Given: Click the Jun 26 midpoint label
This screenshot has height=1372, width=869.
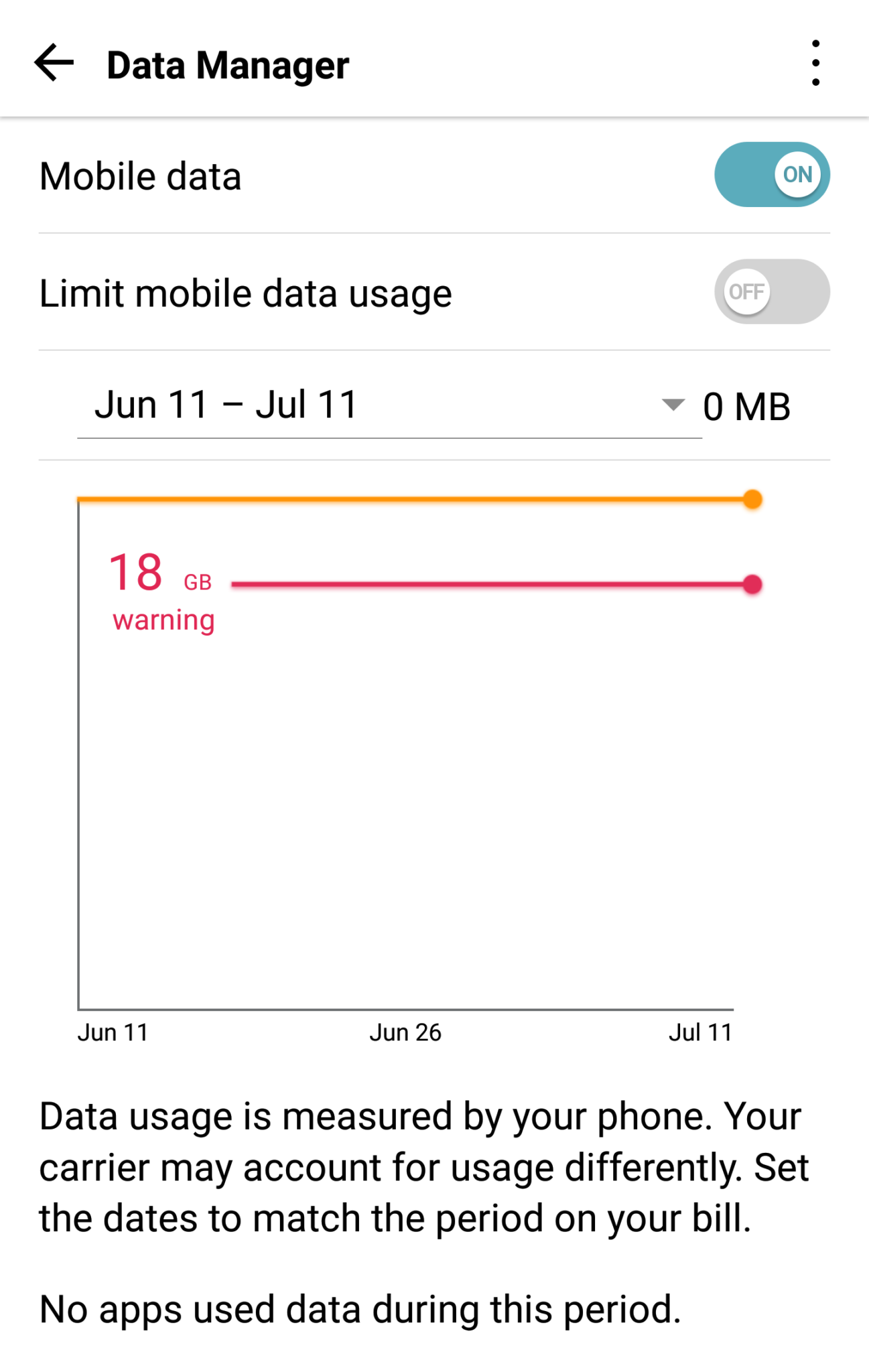Looking at the screenshot, I should coord(406,1032).
